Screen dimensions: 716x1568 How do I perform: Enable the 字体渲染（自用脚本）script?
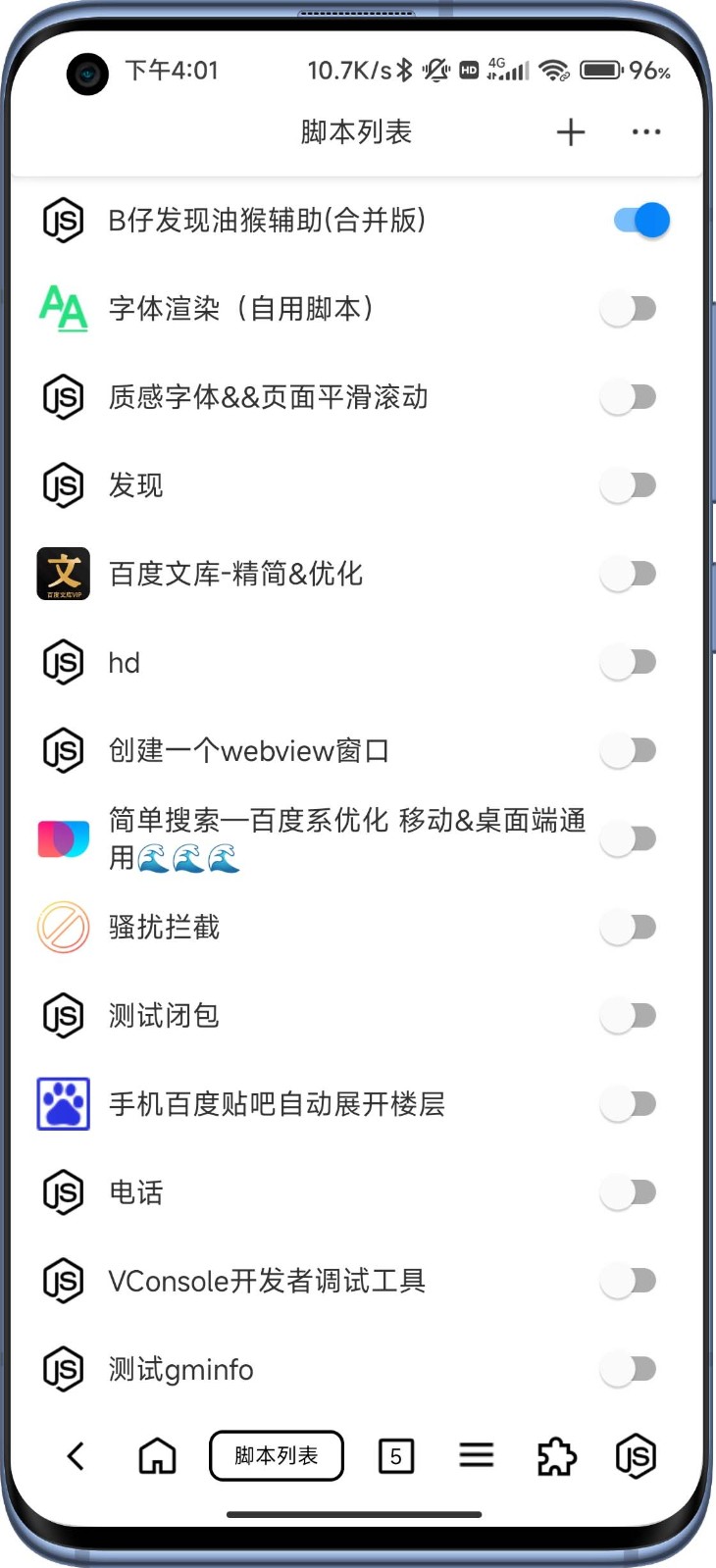coord(629,308)
